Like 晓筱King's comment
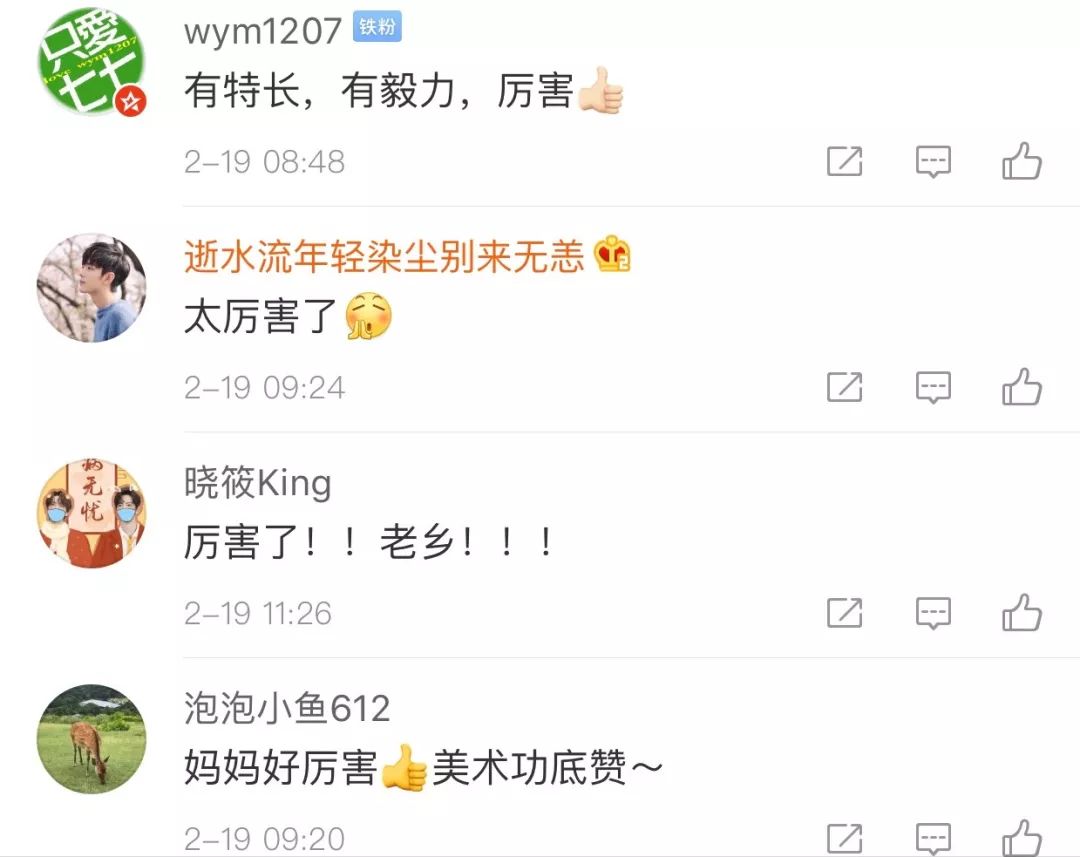The image size is (1080, 857). click(1022, 612)
